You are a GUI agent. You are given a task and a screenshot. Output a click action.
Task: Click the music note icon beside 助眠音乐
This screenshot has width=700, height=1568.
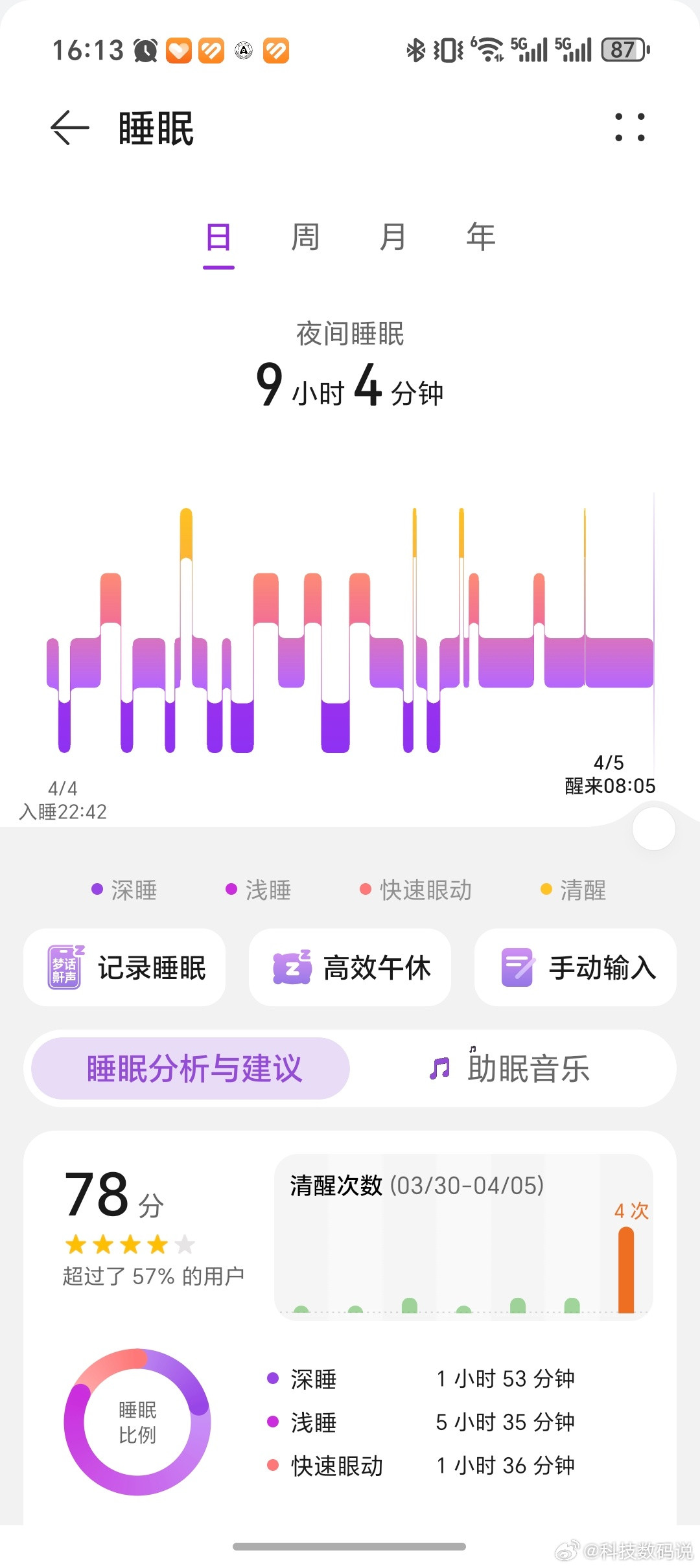coord(439,1069)
